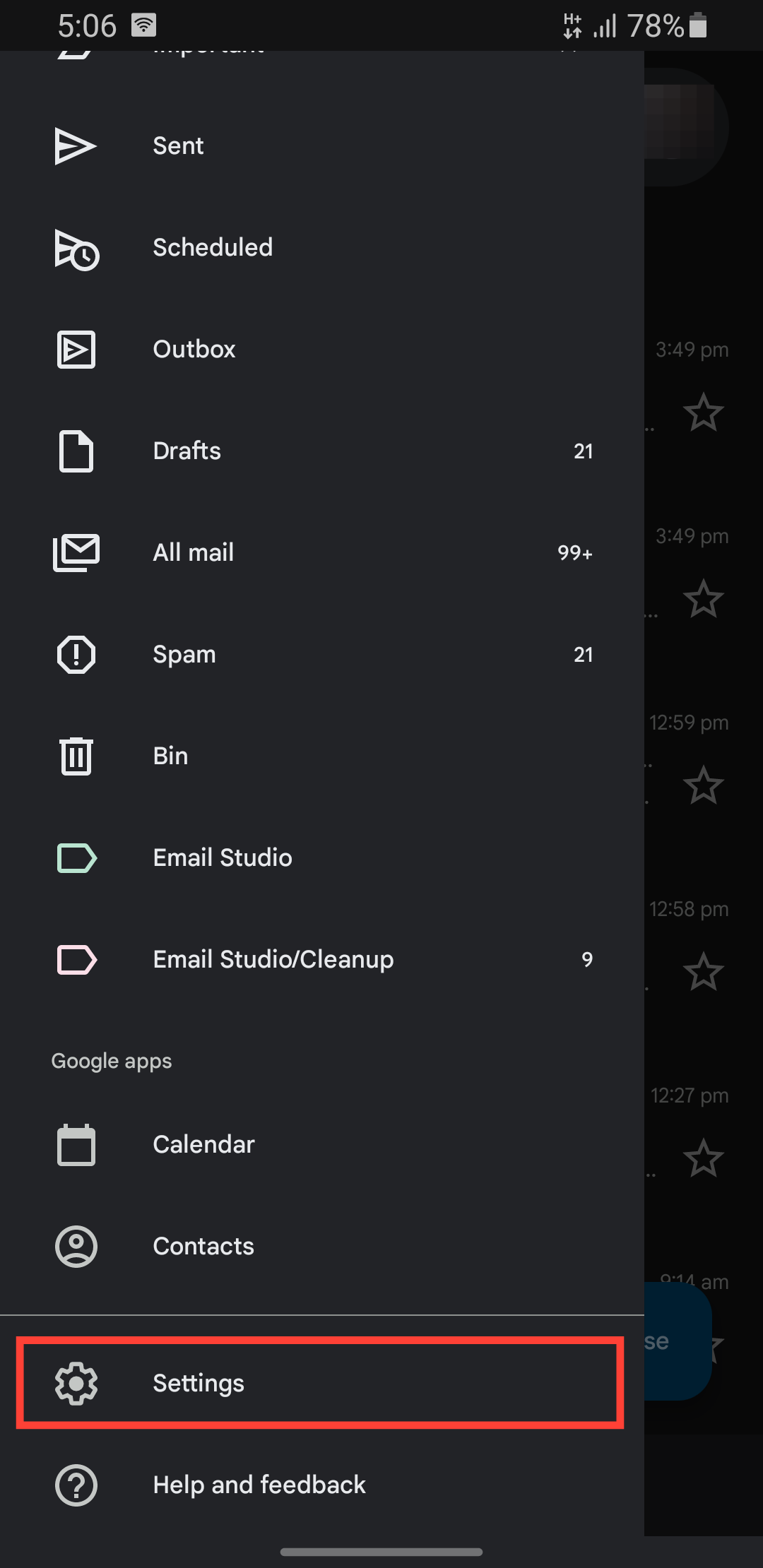Viewport: 763px width, 1568px height.
Task: Open Spam using the warning icon
Action: point(76,655)
